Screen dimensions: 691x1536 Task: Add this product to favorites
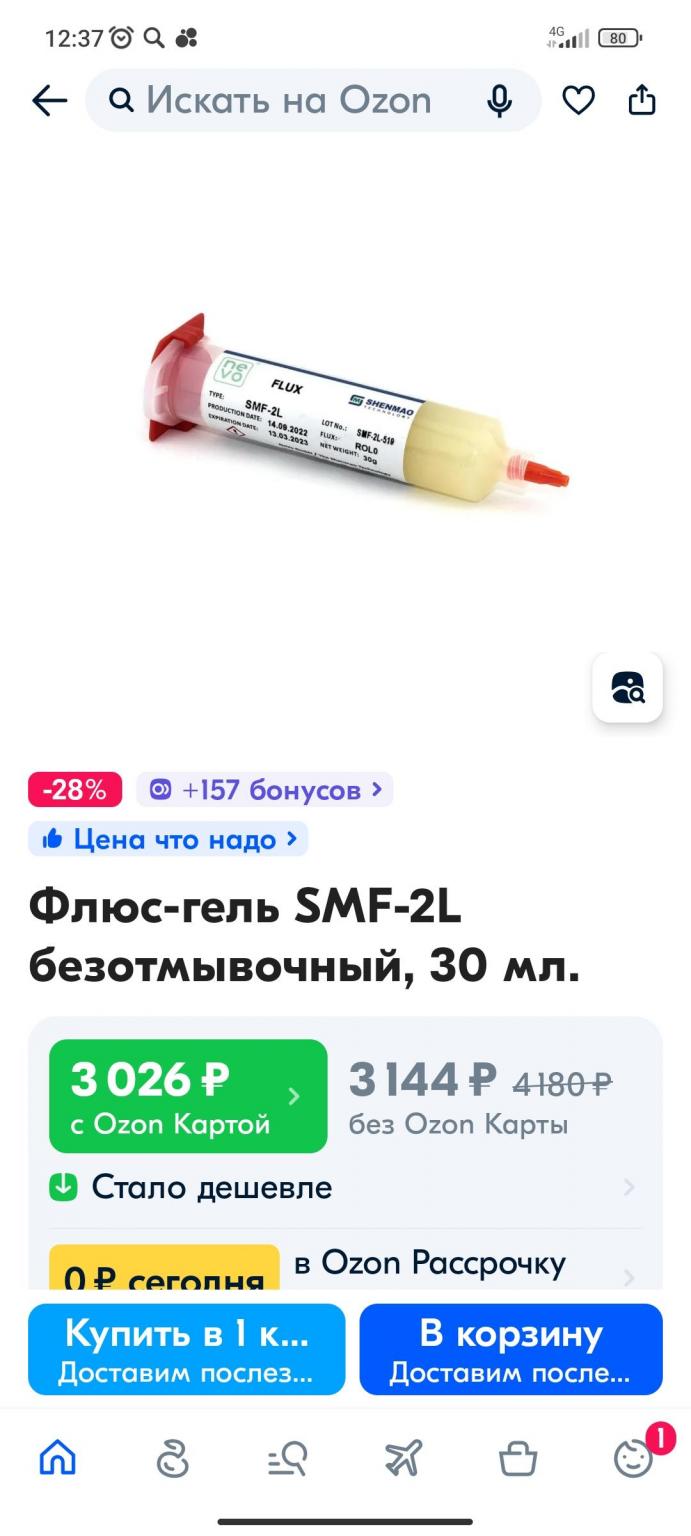click(x=578, y=100)
